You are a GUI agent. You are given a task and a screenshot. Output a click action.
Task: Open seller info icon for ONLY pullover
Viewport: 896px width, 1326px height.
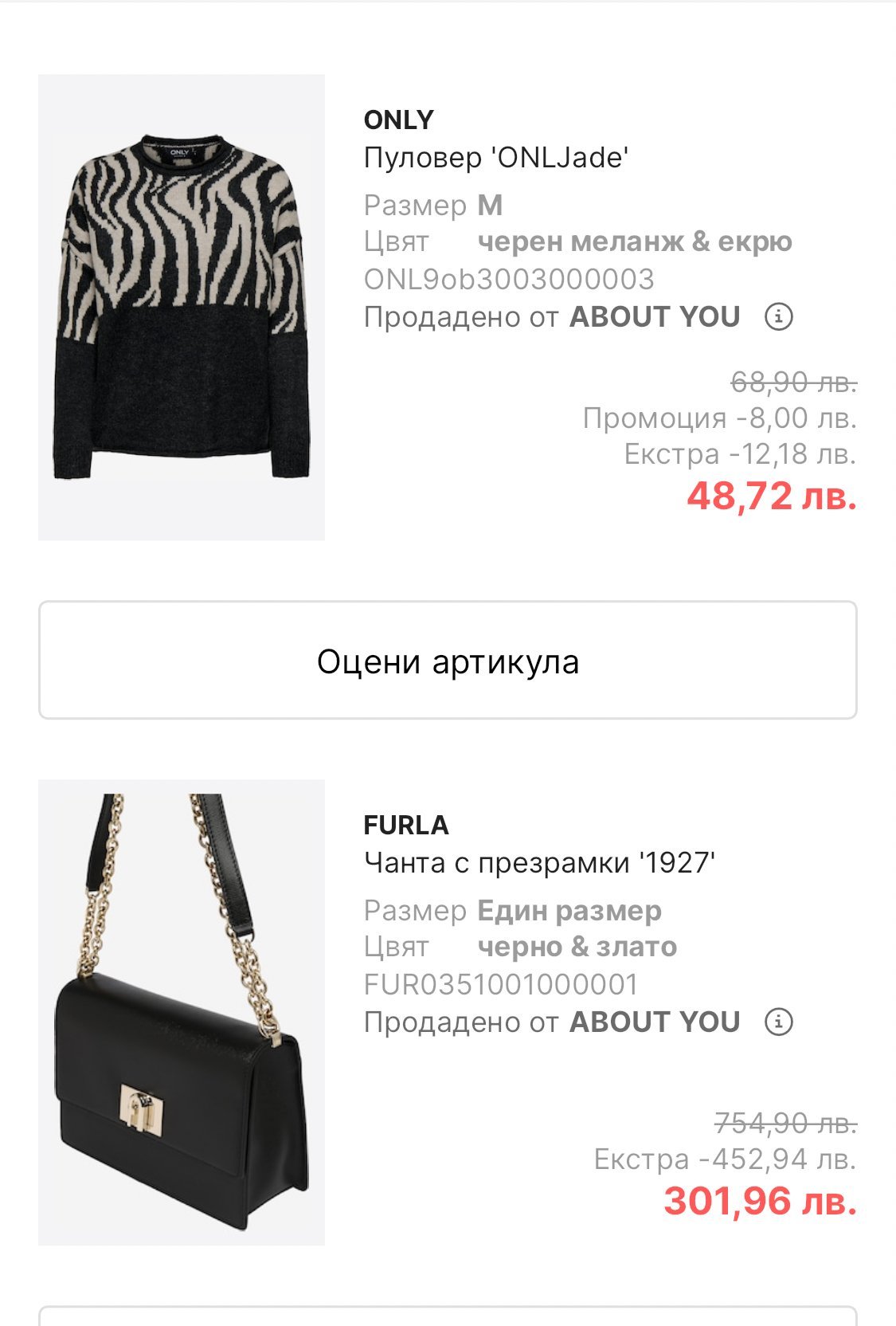coord(778,317)
